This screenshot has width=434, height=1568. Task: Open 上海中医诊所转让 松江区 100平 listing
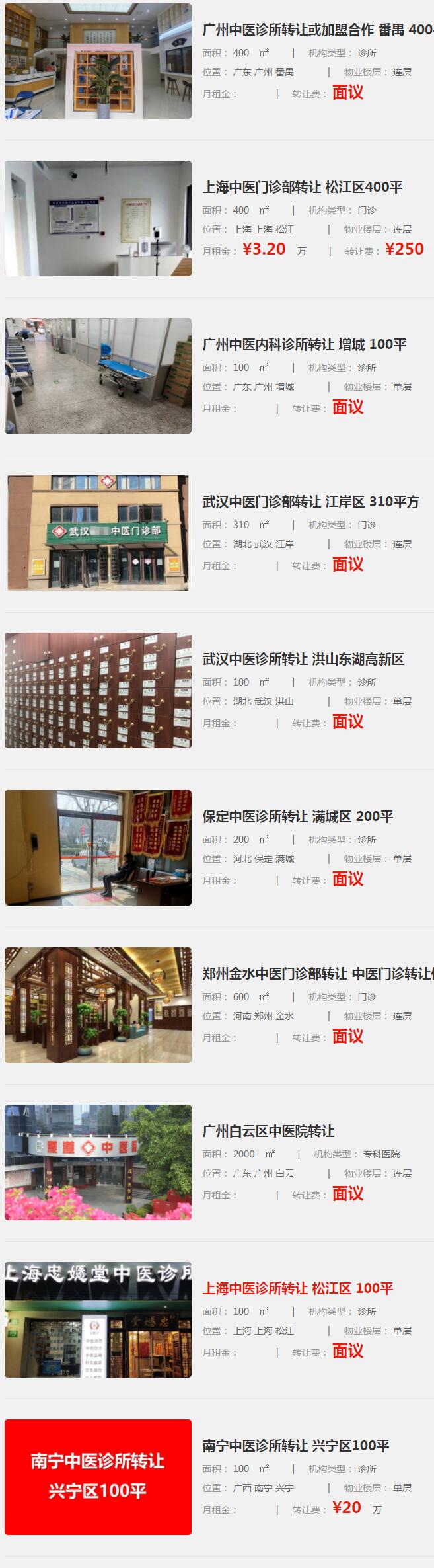(x=297, y=1288)
